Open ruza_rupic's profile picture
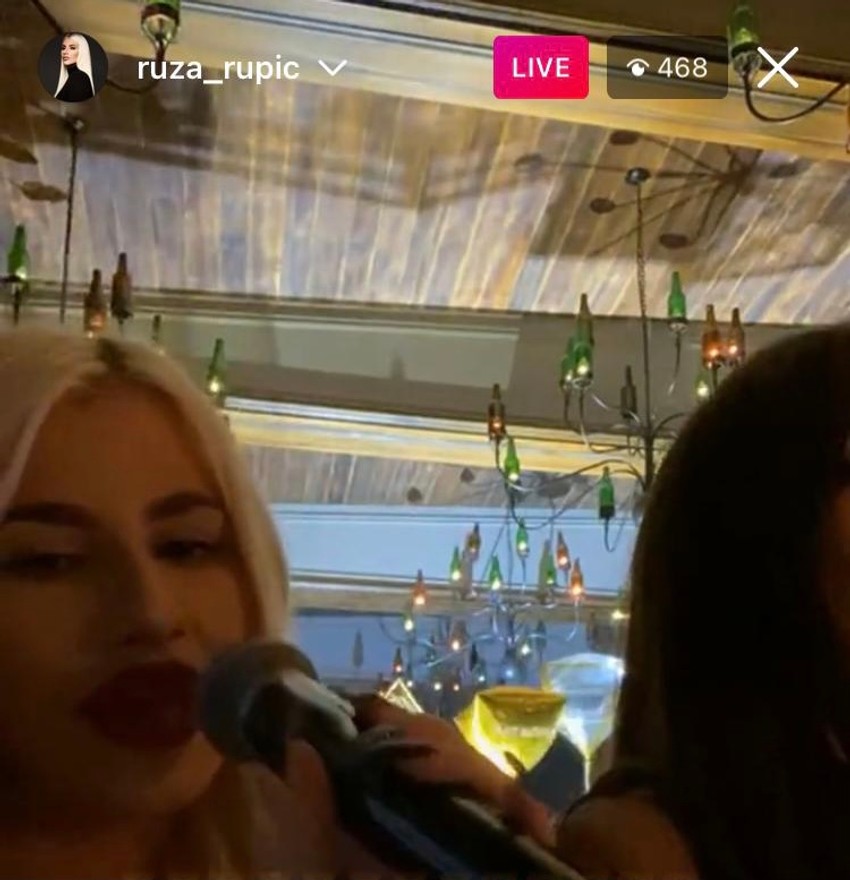The width and height of the screenshot is (850, 880). tap(72, 68)
